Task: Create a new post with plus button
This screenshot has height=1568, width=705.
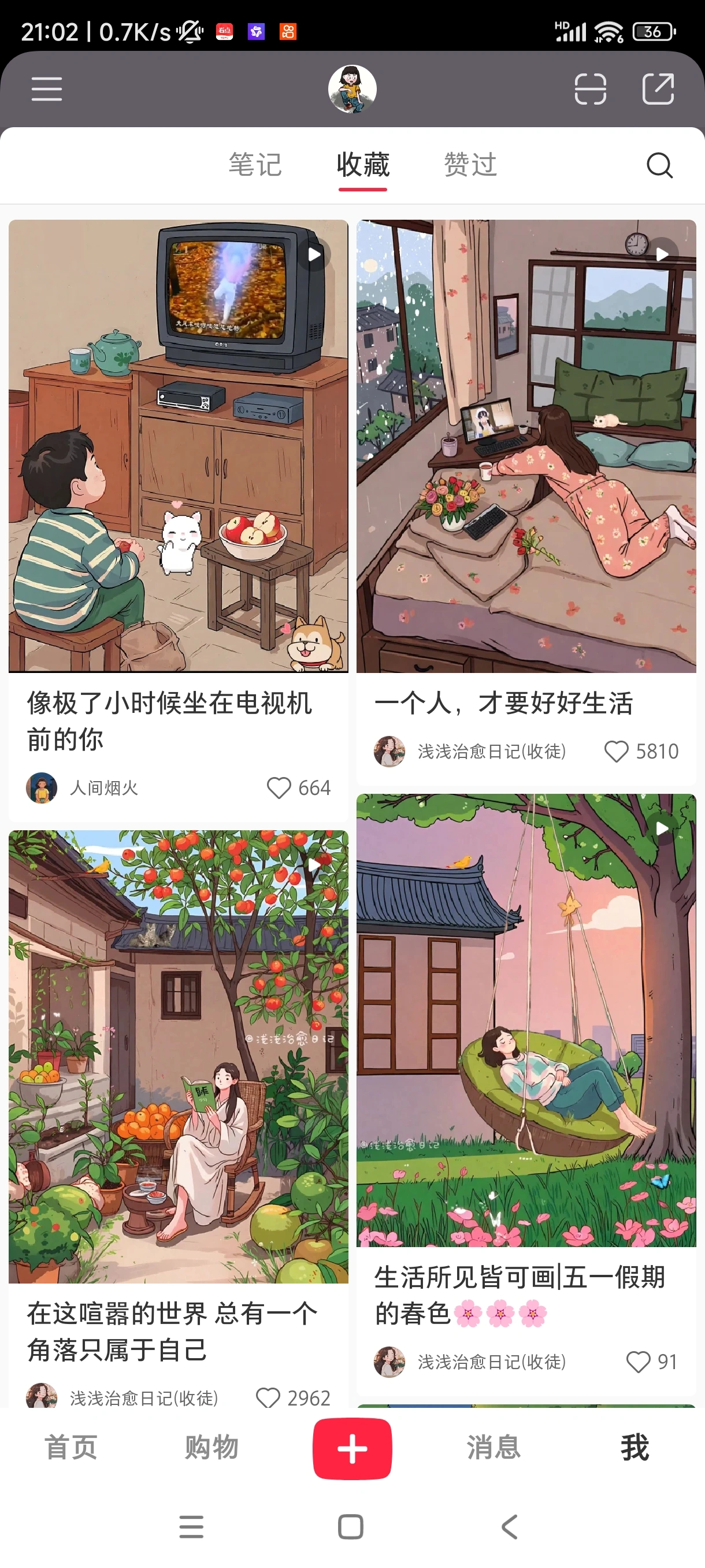Action: coord(352,1448)
